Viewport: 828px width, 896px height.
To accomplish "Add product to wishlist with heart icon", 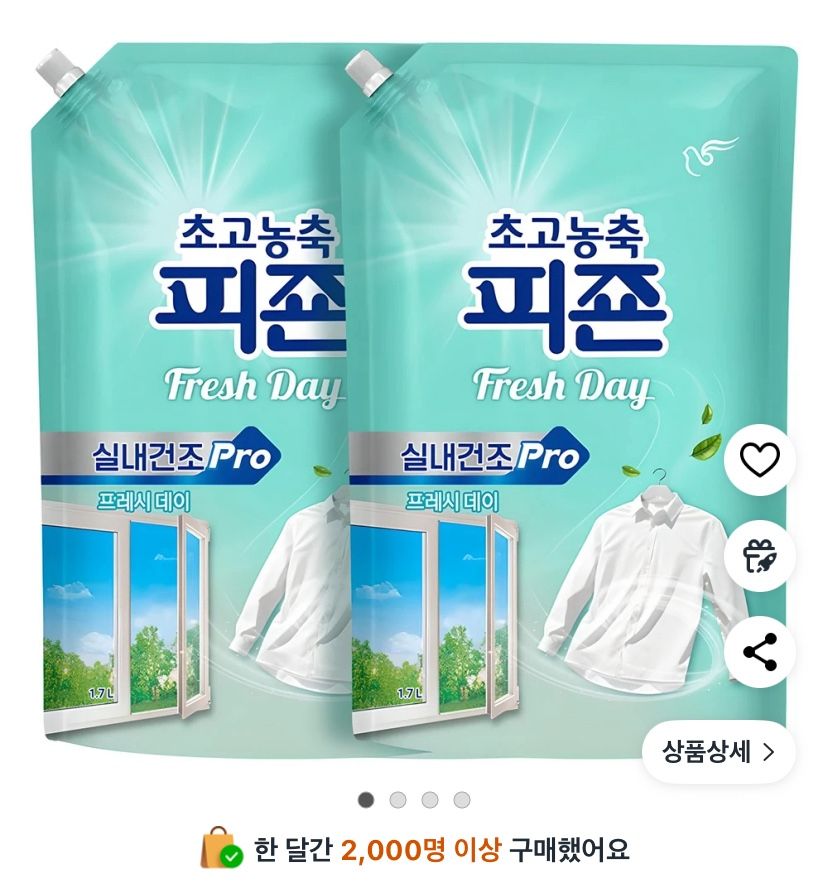I will coord(759,460).
